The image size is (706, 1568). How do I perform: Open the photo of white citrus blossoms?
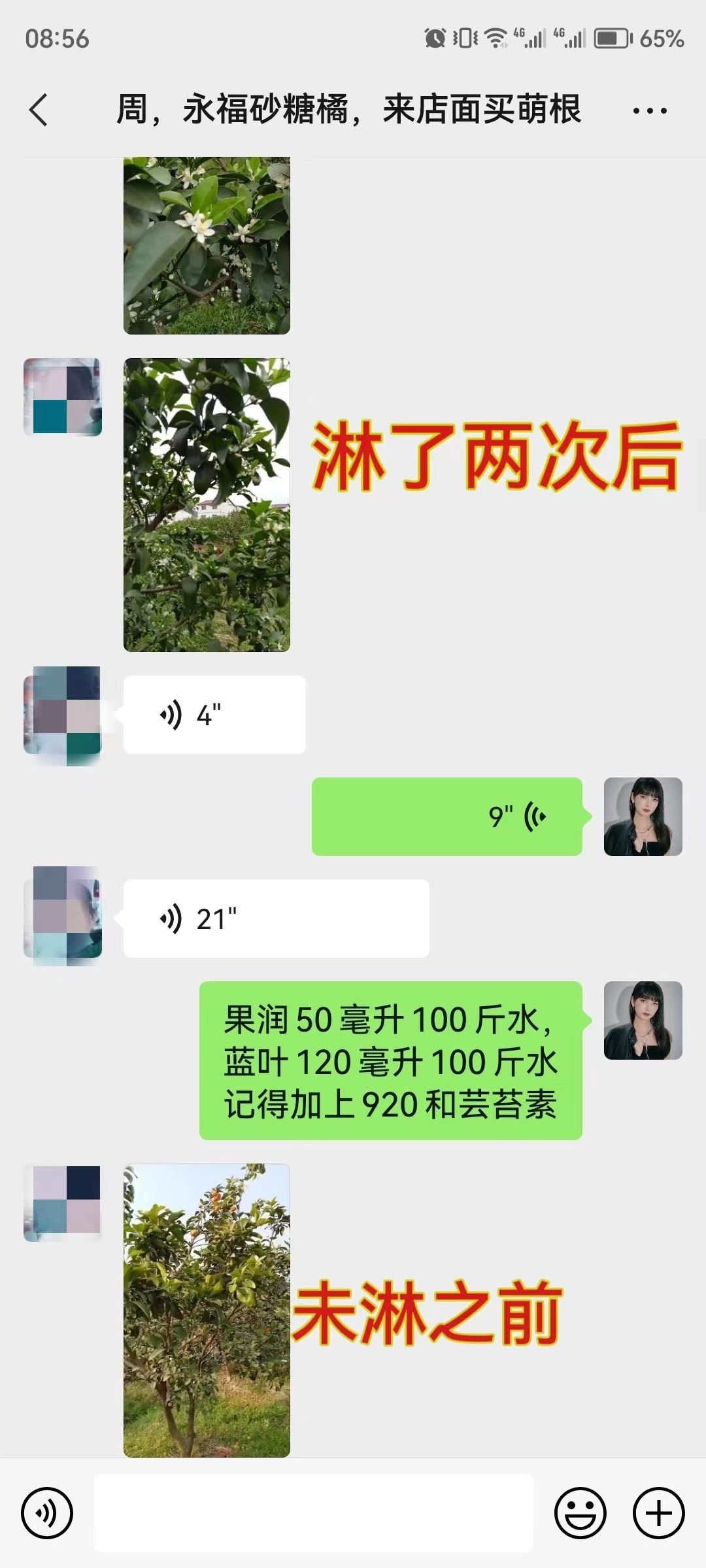pyautogui.click(x=207, y=245)
